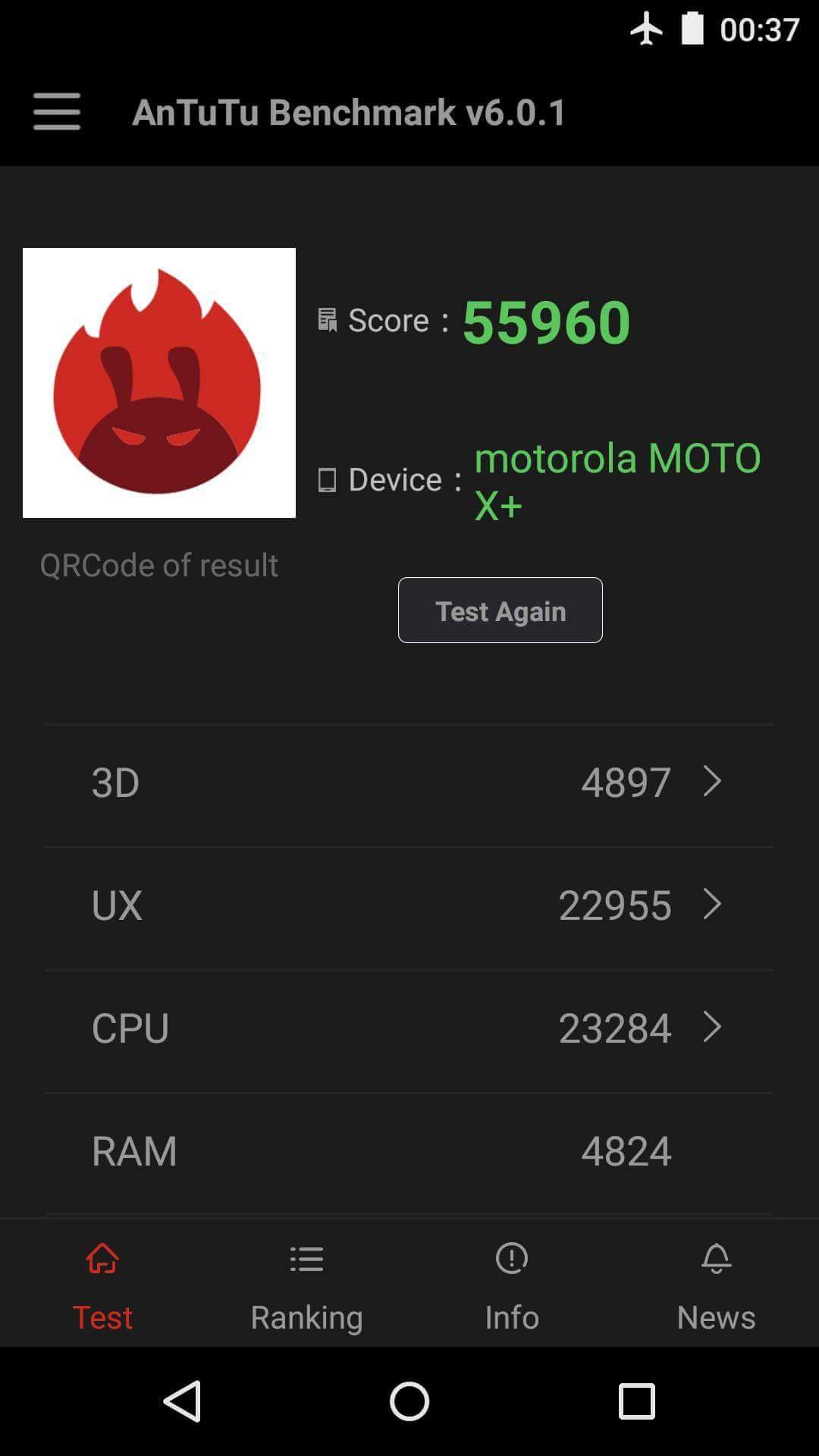This screenshot has width=819, height=1456.
Task: Open the 3D score details
Action: point(409,783)
